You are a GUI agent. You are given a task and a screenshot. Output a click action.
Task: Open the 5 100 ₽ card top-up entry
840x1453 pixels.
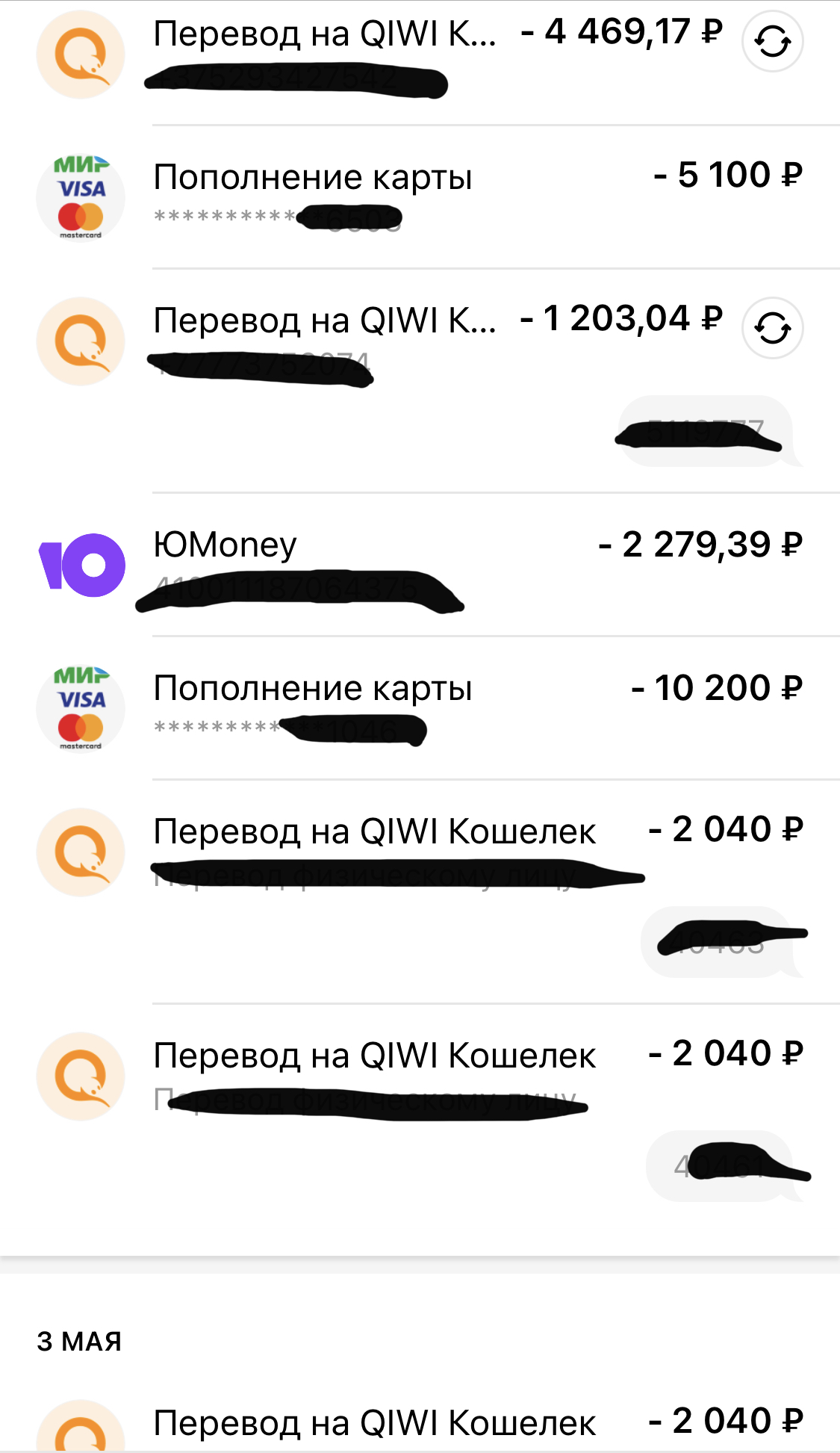(x=420, y=197)
